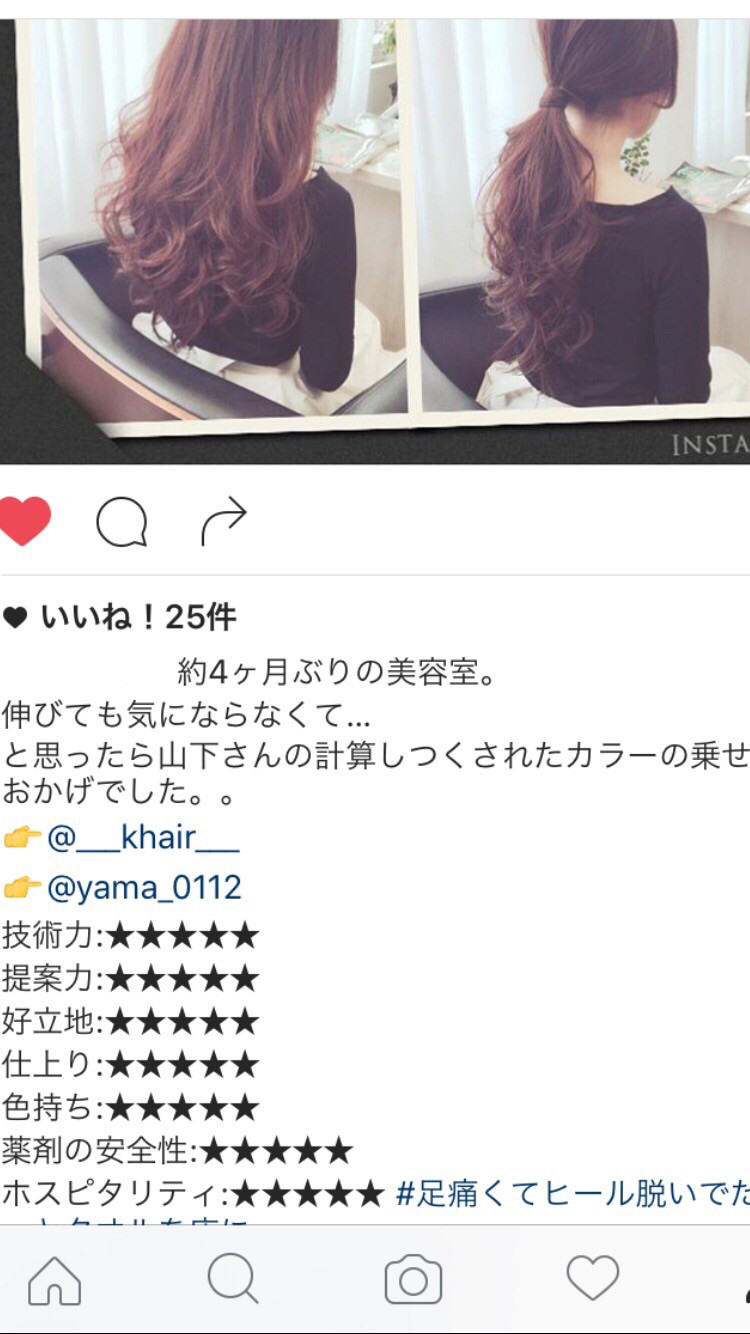
Task: Go to the Home feed tab
Action: (x=55, y=1279)
